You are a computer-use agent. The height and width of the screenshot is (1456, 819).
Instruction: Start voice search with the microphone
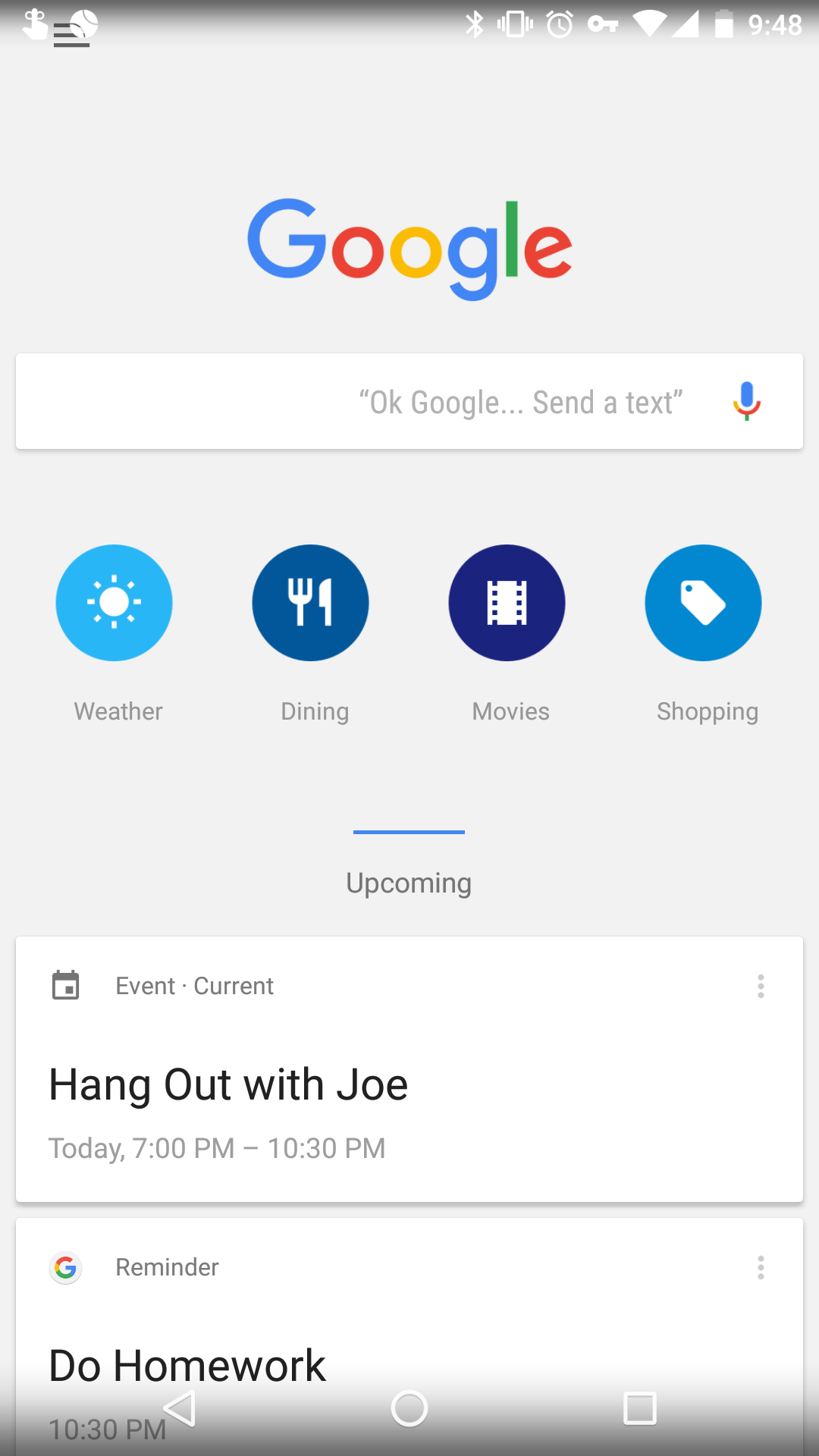click(746, 401)
